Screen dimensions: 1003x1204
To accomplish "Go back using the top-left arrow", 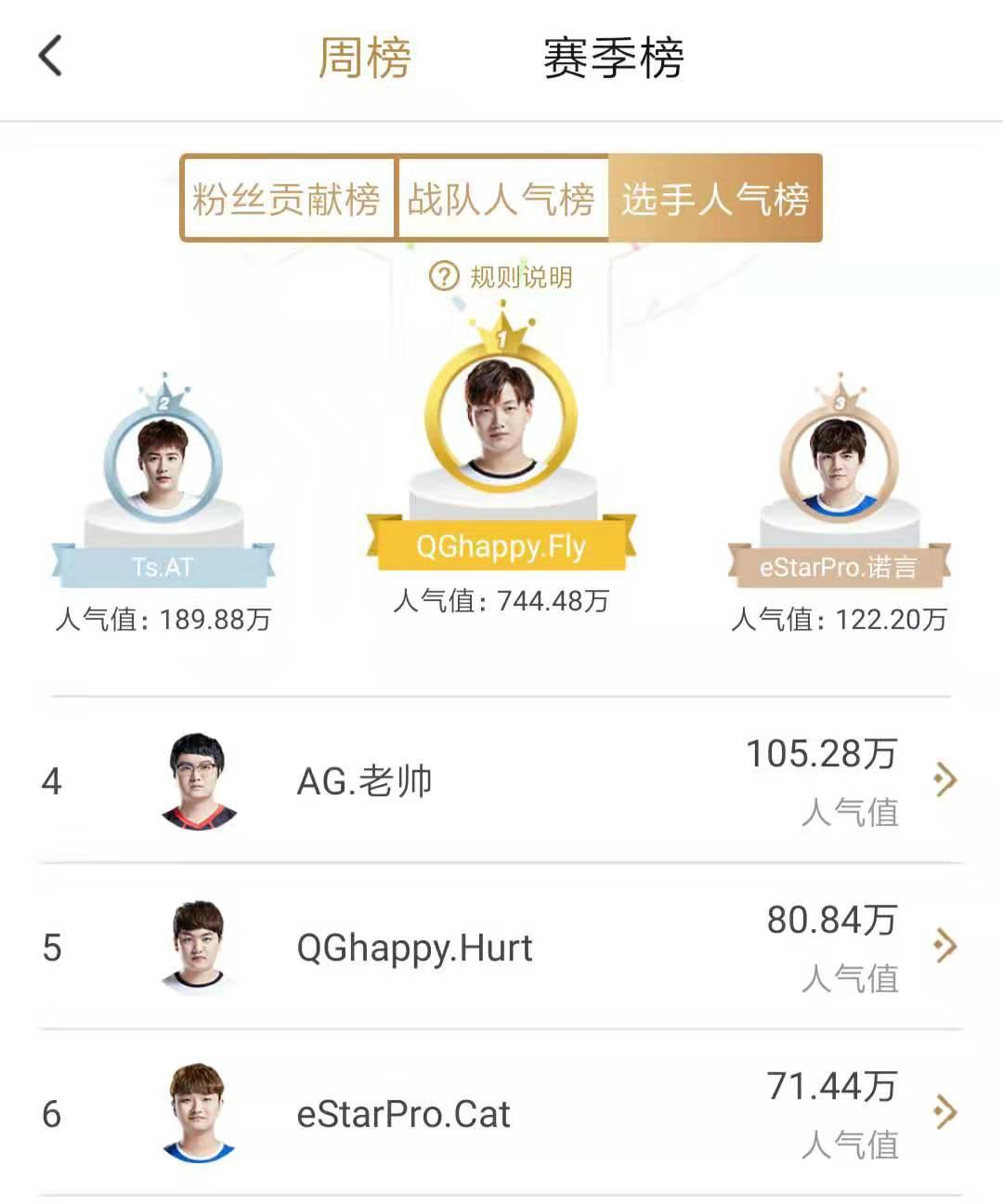I will pyautogui.click(x=51, y=56).
